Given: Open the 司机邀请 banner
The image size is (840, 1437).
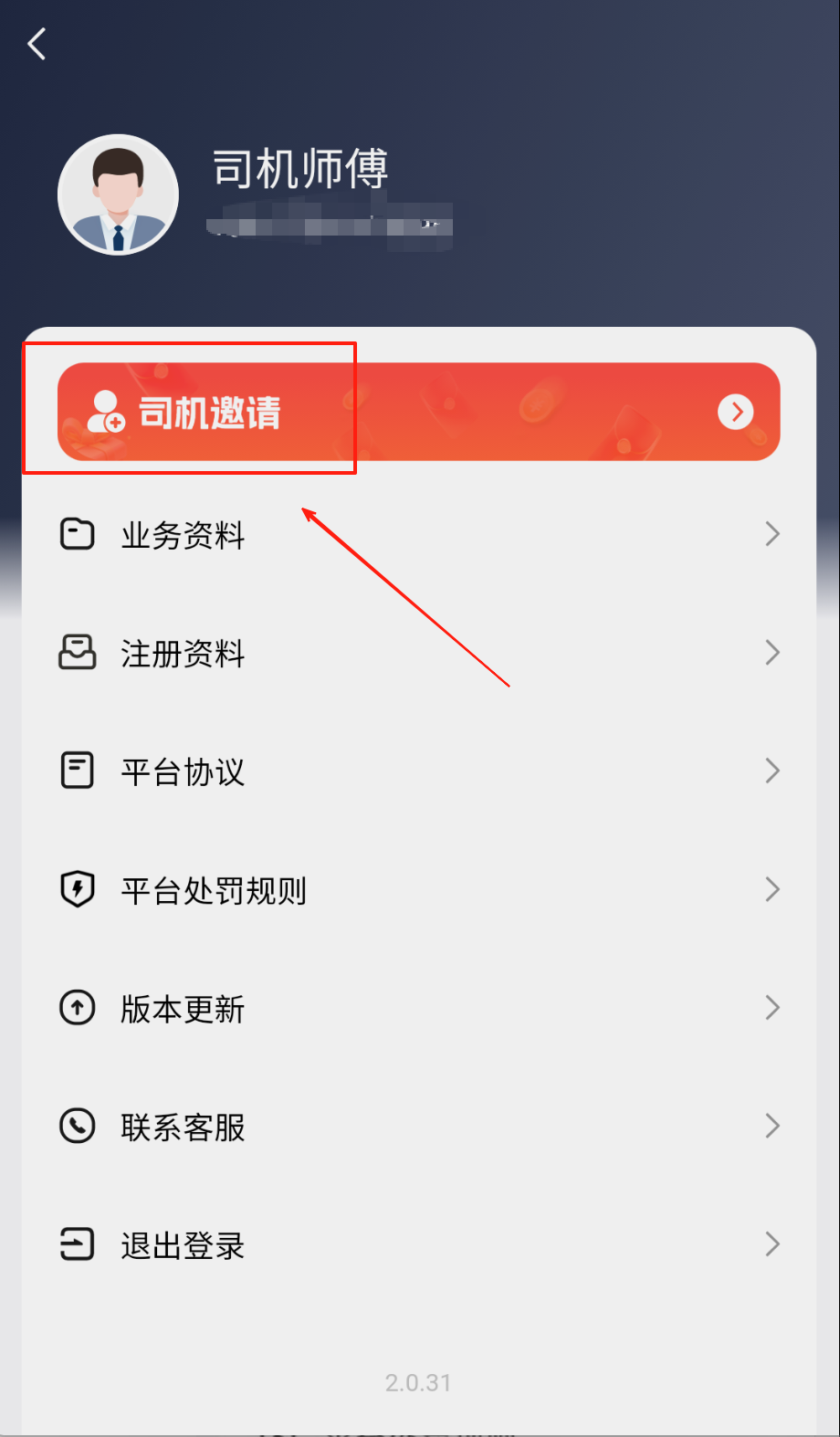Looking at the screenshot, I should pos(418,412).
